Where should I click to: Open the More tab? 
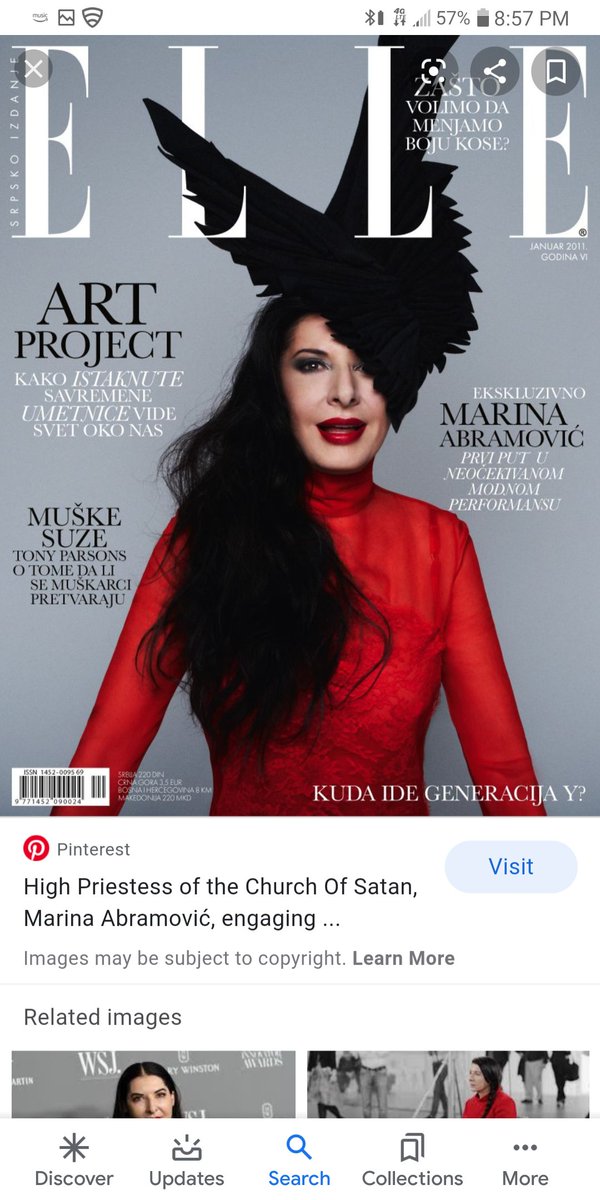[525, 1160]
